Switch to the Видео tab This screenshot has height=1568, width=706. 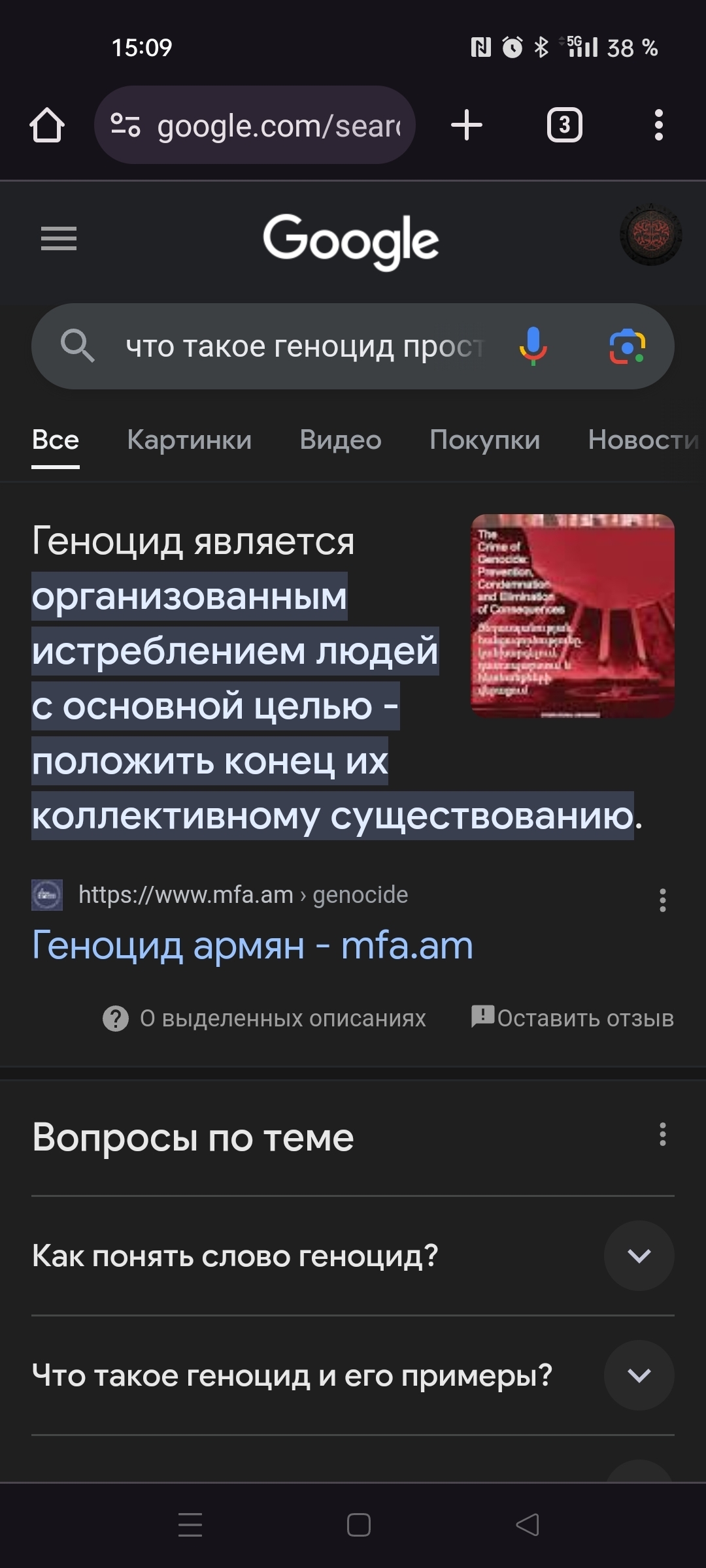coord(341,440)
